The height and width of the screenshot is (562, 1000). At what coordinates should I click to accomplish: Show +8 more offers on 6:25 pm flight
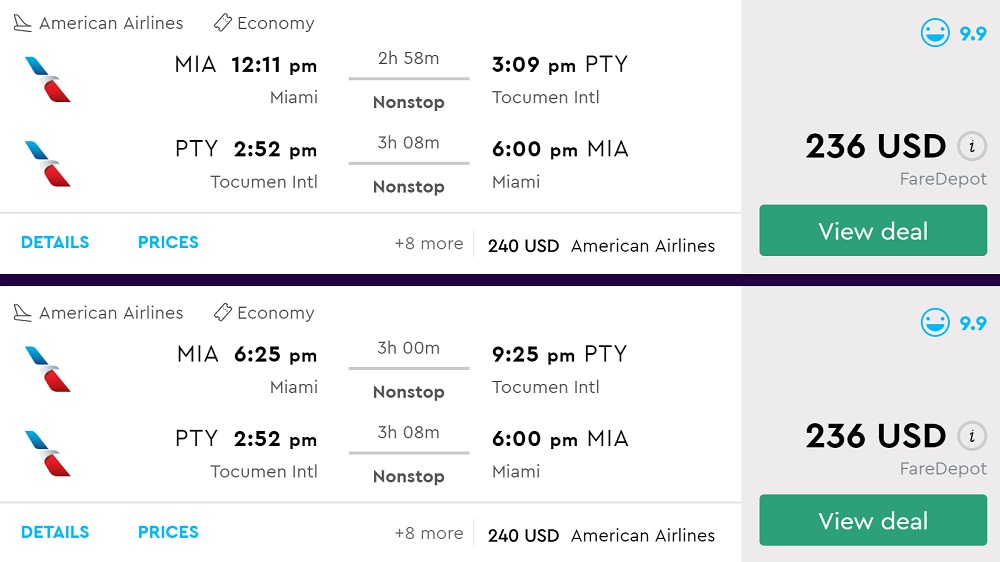(x=429, y=534)
